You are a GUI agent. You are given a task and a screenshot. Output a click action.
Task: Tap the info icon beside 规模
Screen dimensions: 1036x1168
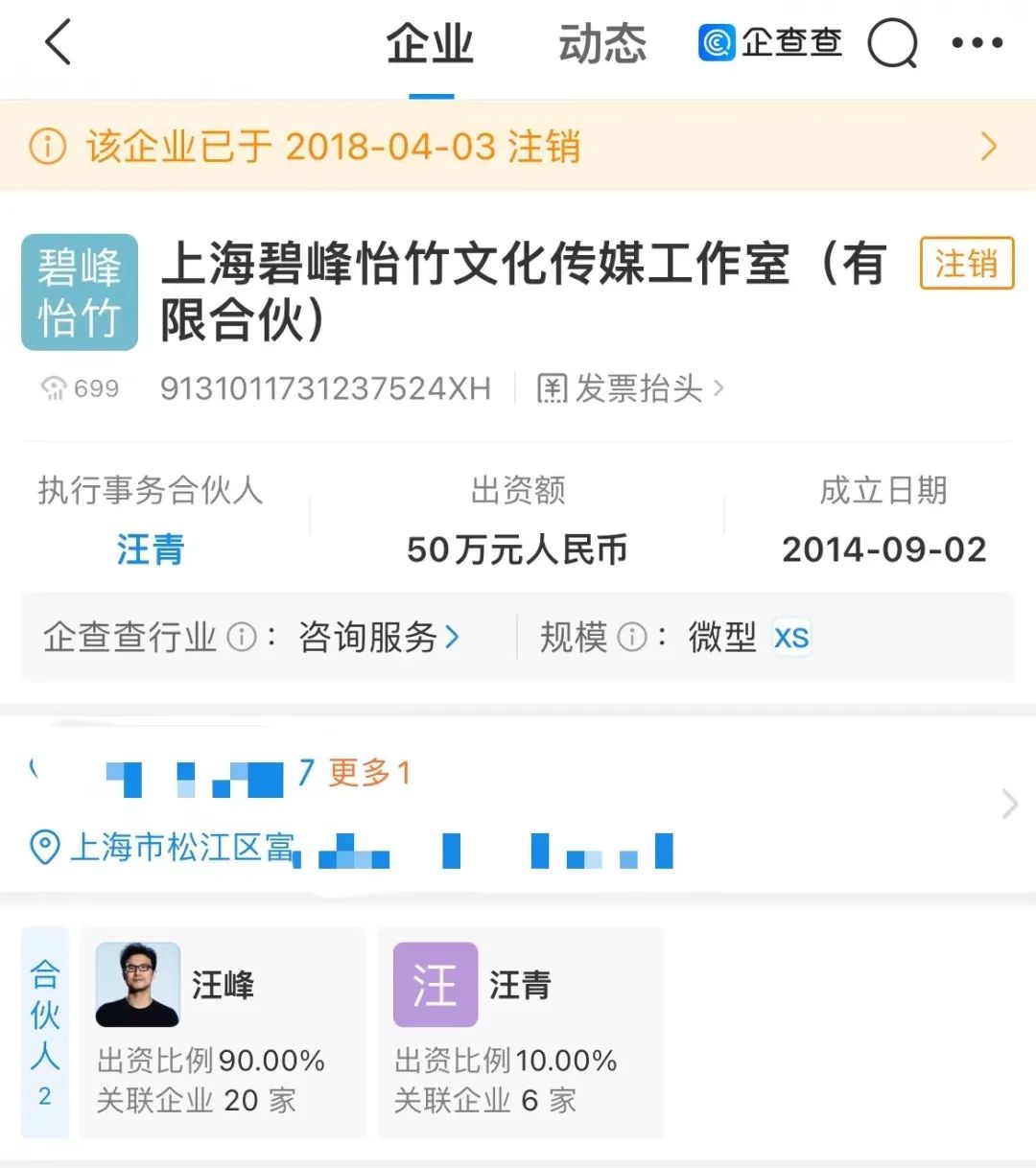pyautogui.click(x=631, y=637)
